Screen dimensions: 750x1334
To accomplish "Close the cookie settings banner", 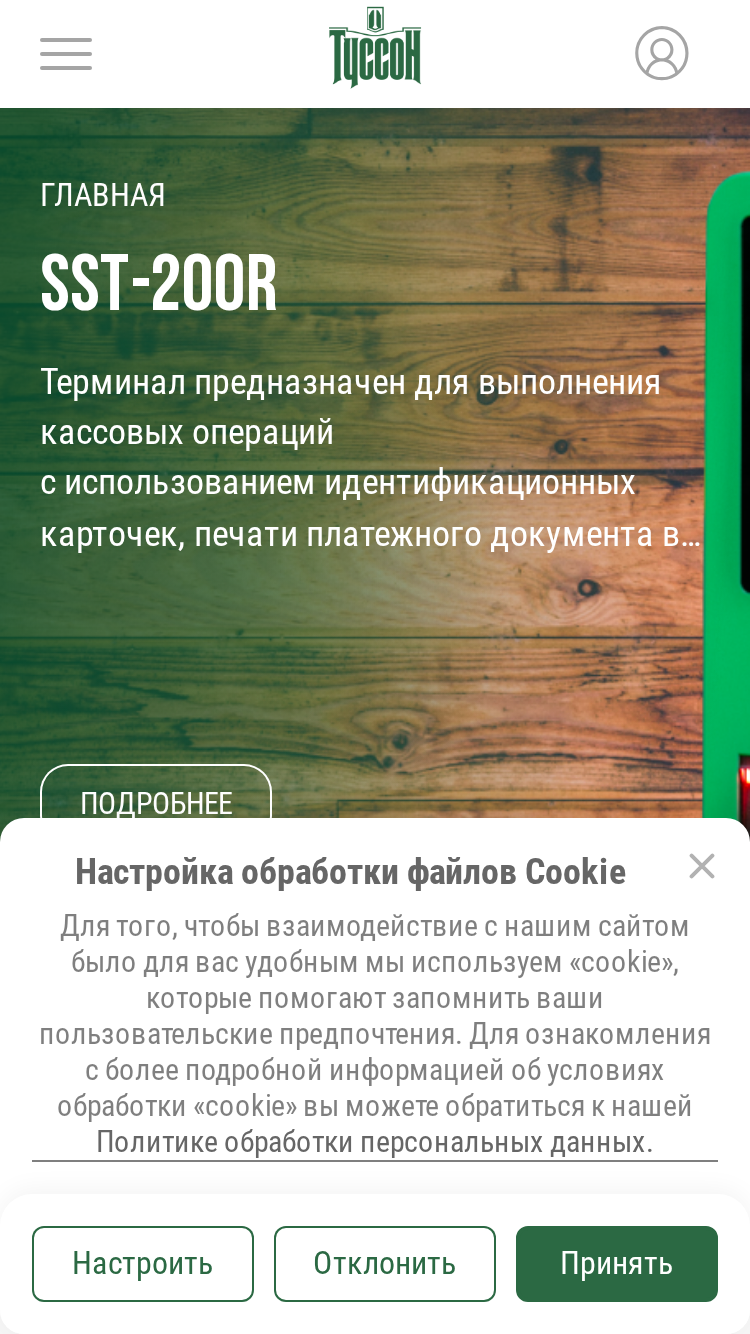I will point(702,866).
